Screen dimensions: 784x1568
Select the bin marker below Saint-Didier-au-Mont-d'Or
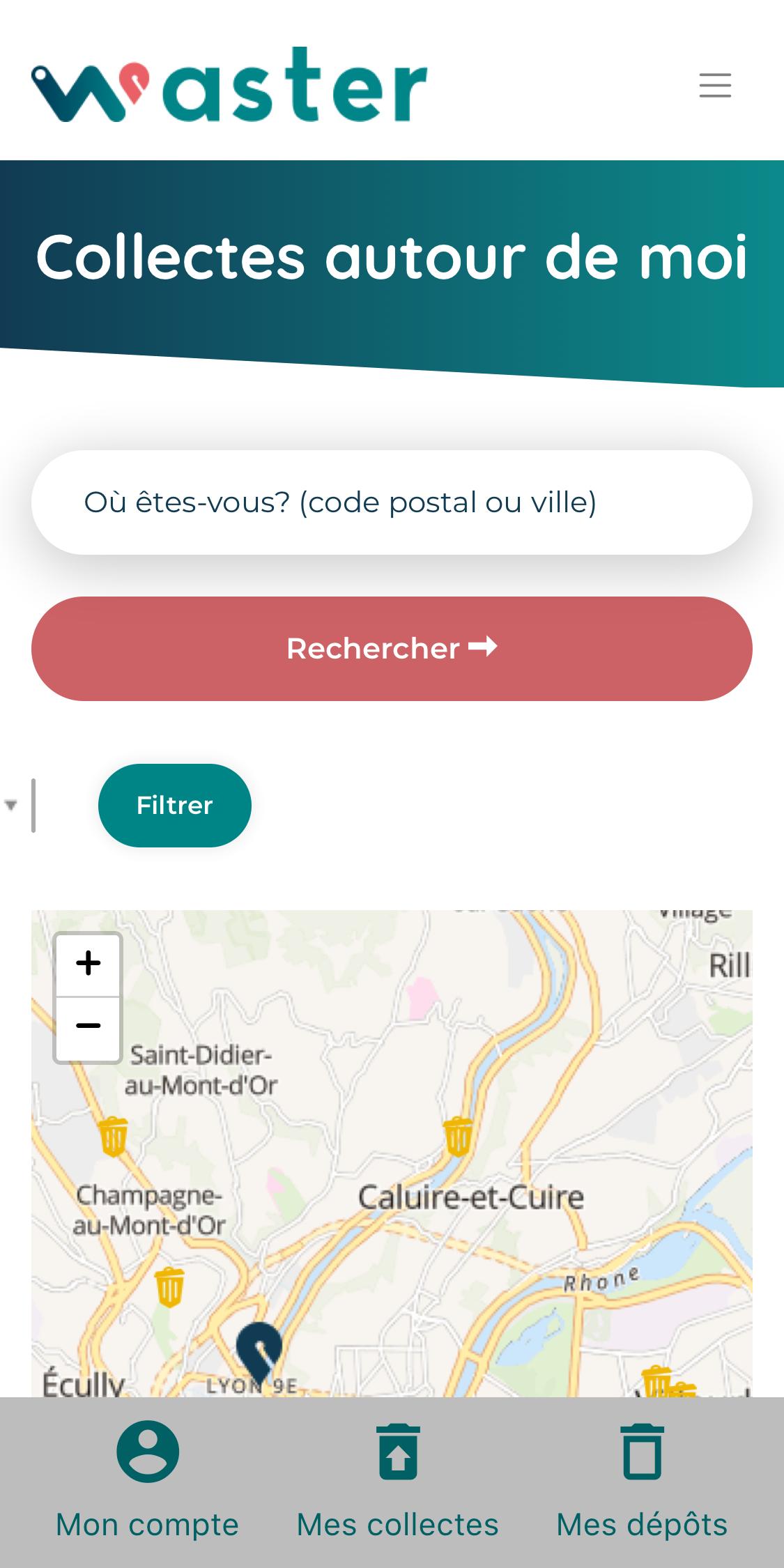click(x=113, y=1137)
